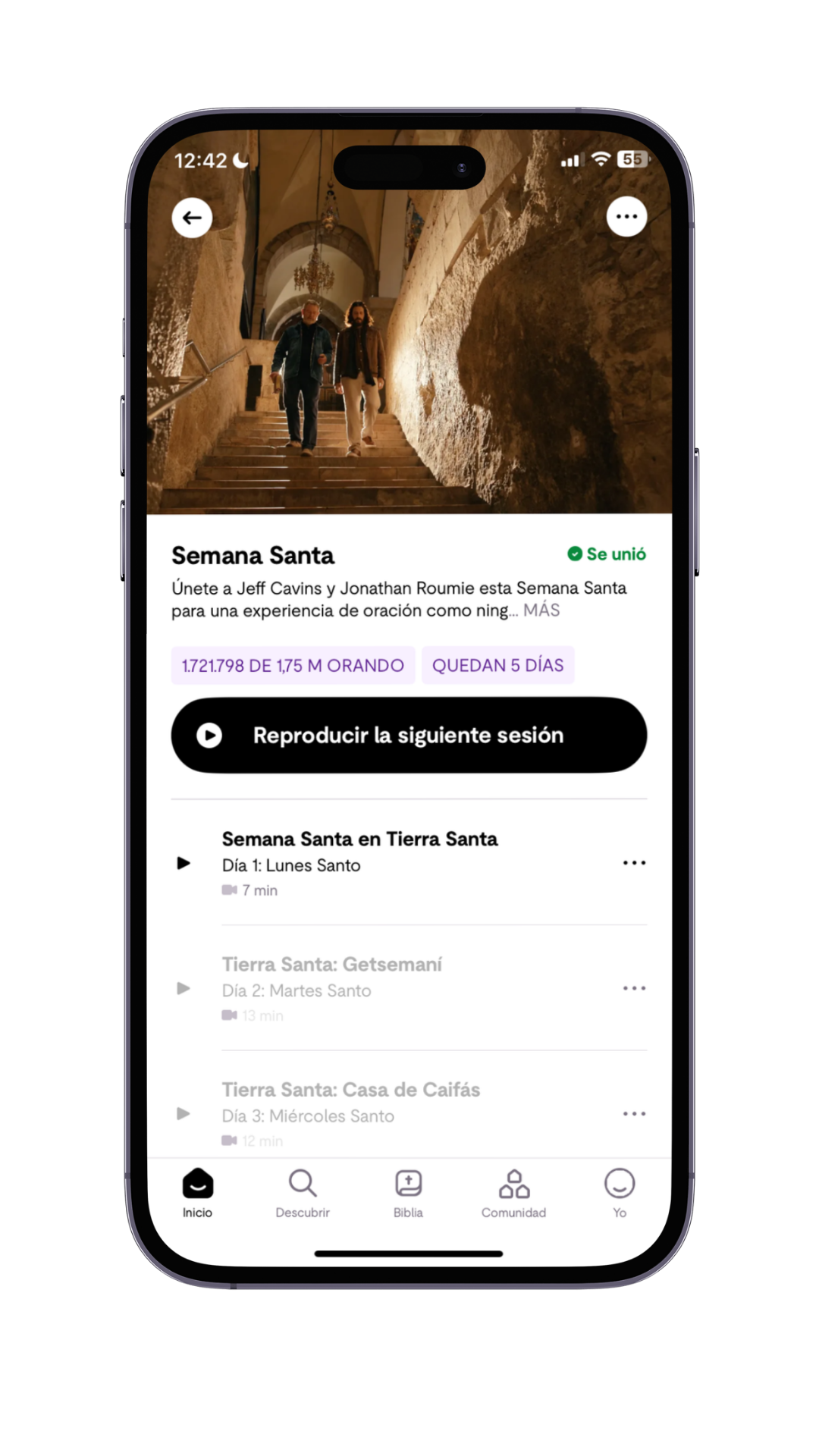The width and height of the screenshot is (819, 1456).
Task: Open Tierra Santa: Getsemaní session
Action: (x=331, y=978)
